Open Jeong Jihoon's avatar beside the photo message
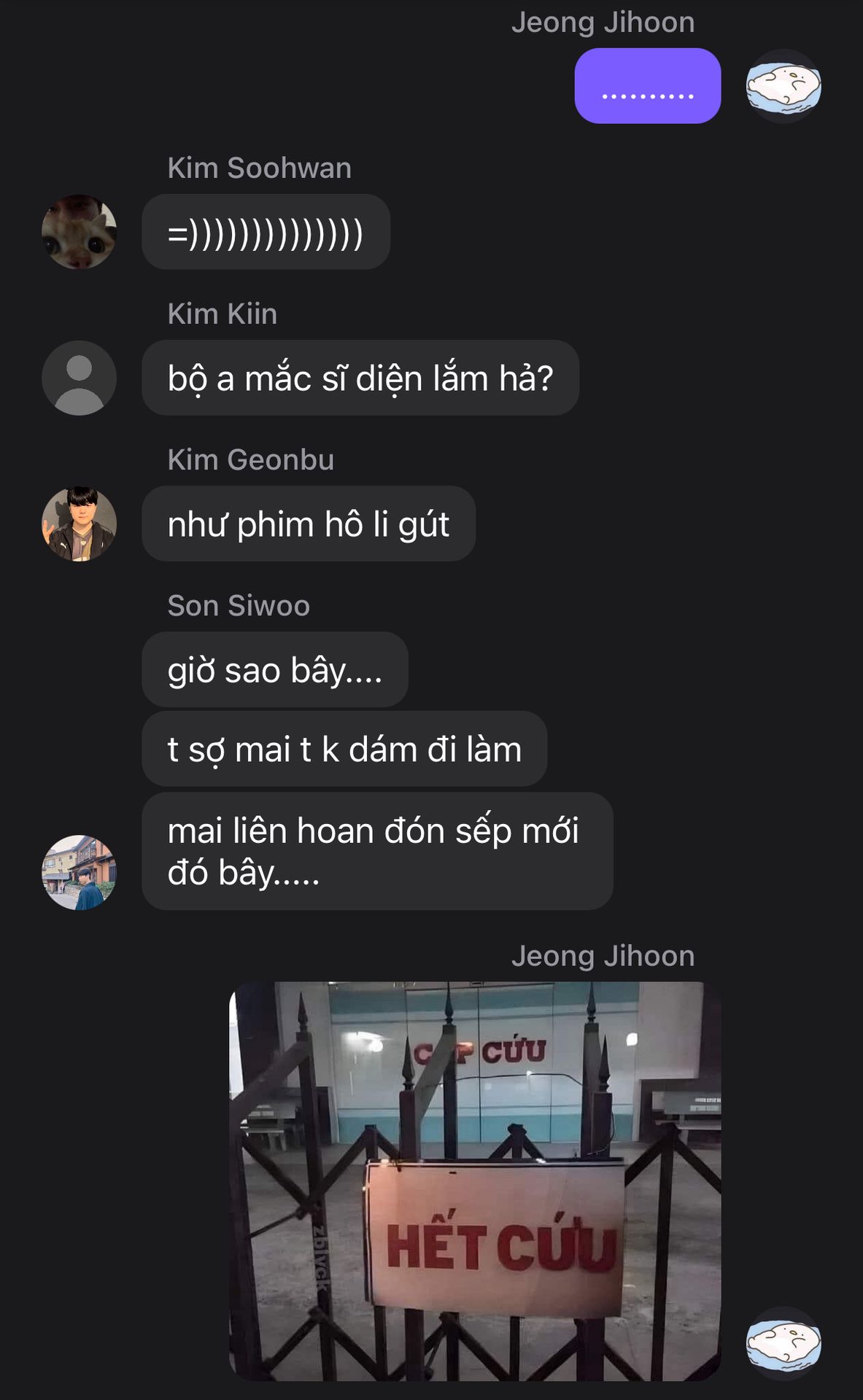This screenshot has width=863, height=1400. click(783, 1343)
